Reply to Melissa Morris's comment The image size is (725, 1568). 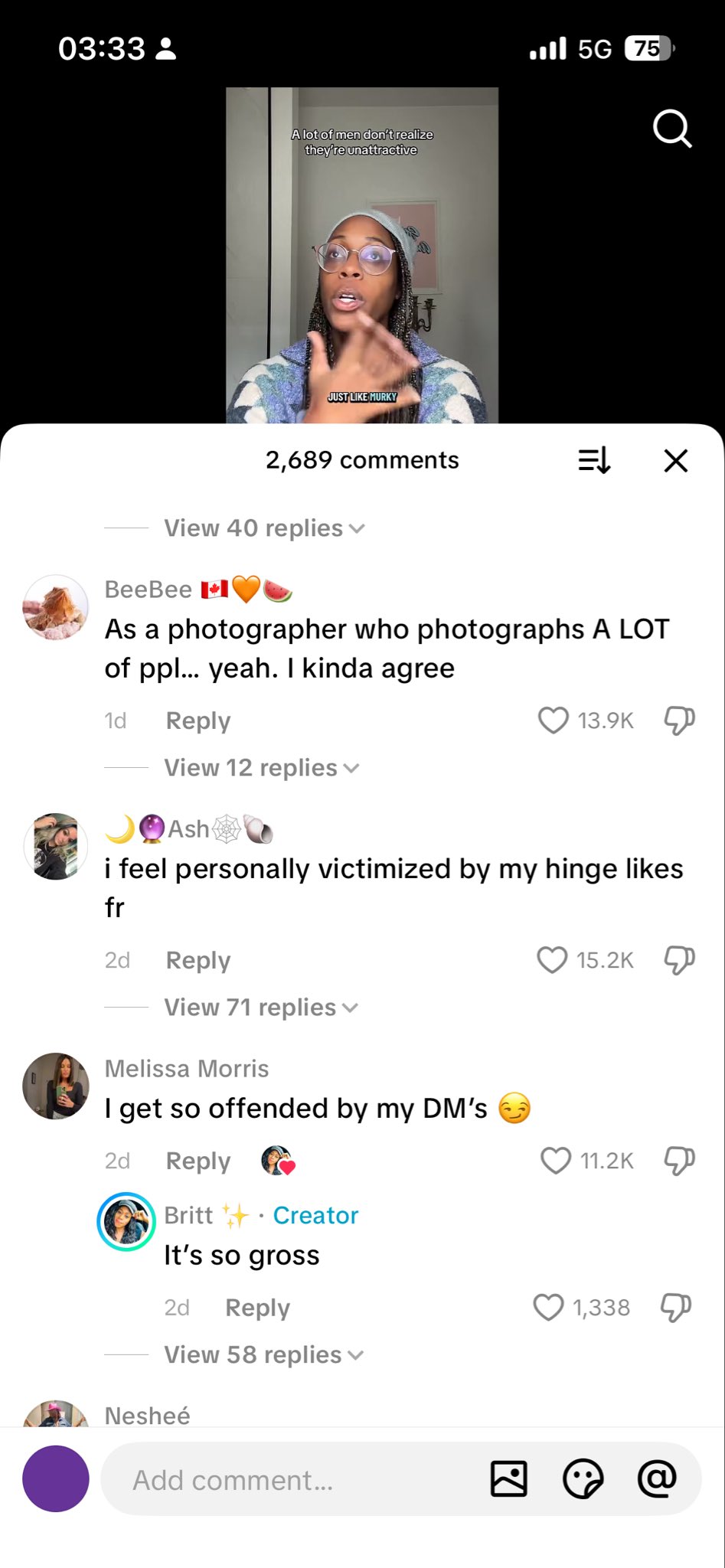coord(198,1161)
